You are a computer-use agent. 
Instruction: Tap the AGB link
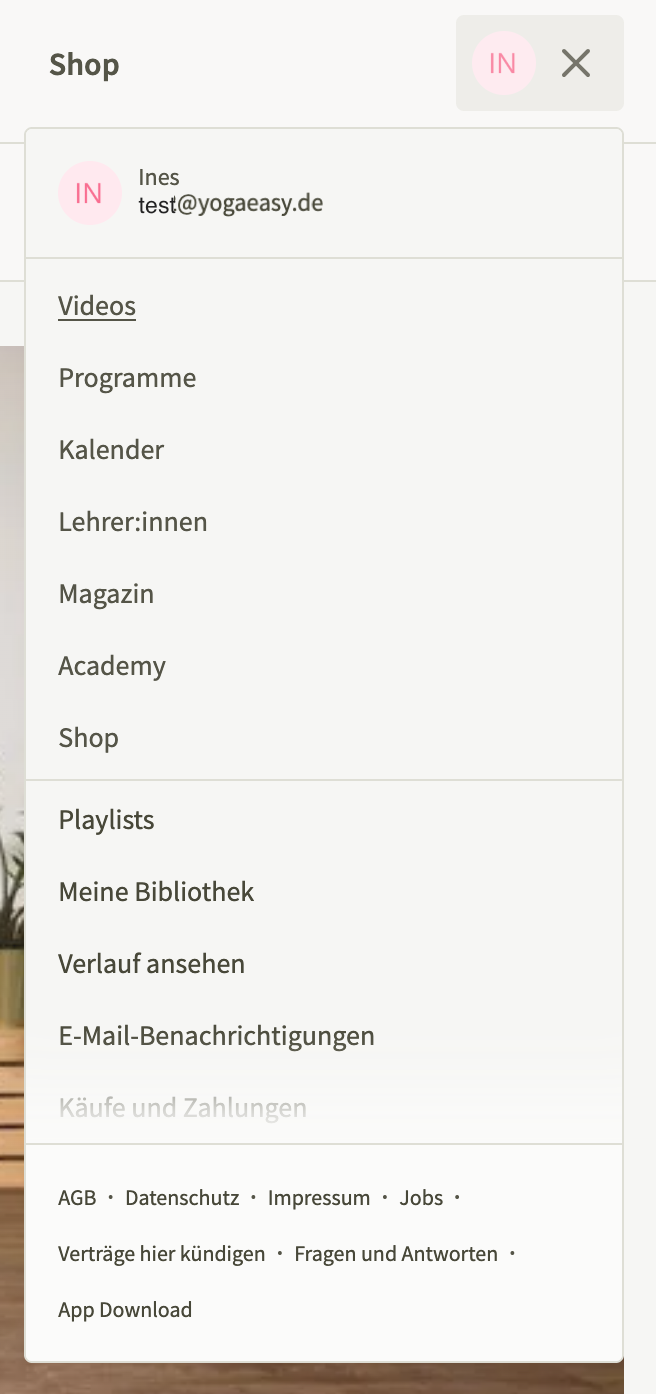coord(77,1198)
